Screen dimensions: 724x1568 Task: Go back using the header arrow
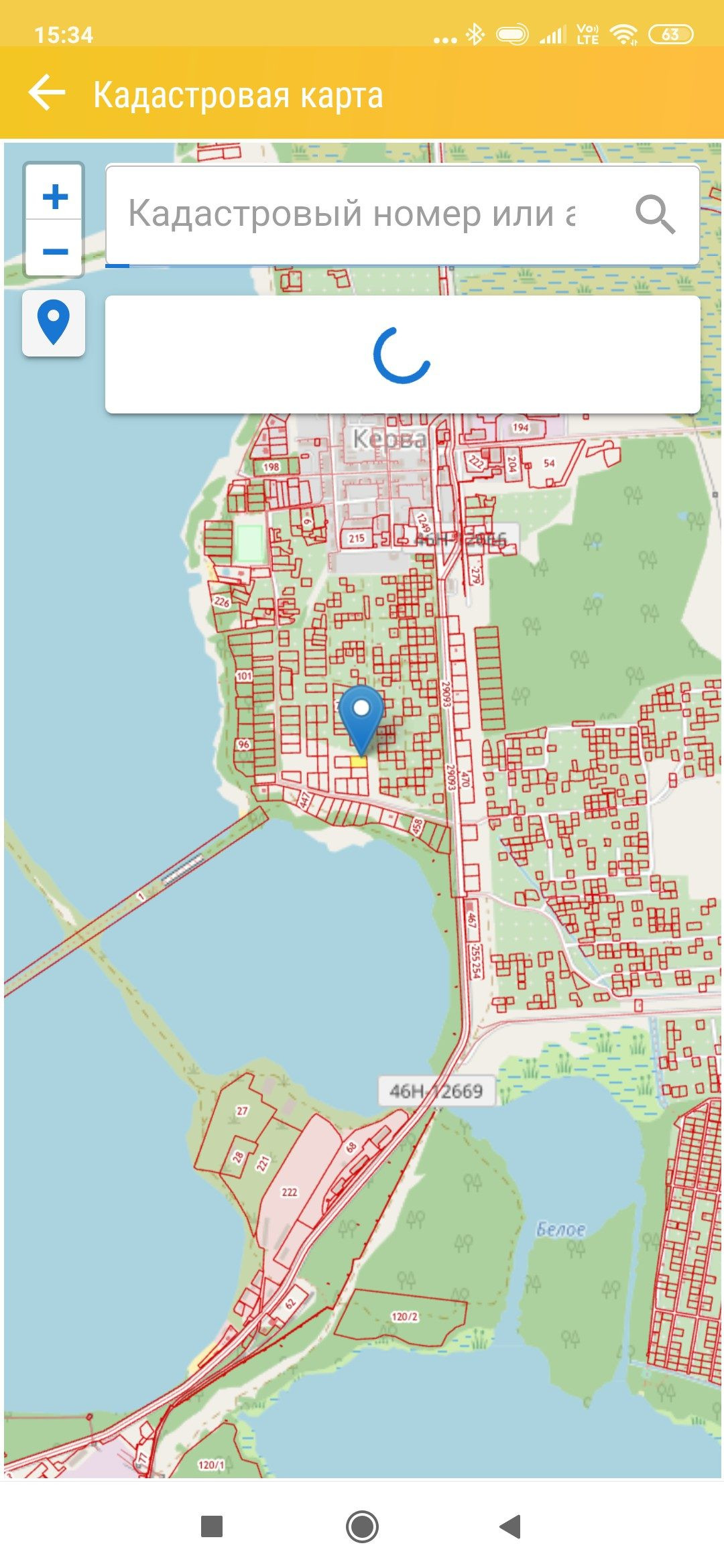(x=47, y=92)
